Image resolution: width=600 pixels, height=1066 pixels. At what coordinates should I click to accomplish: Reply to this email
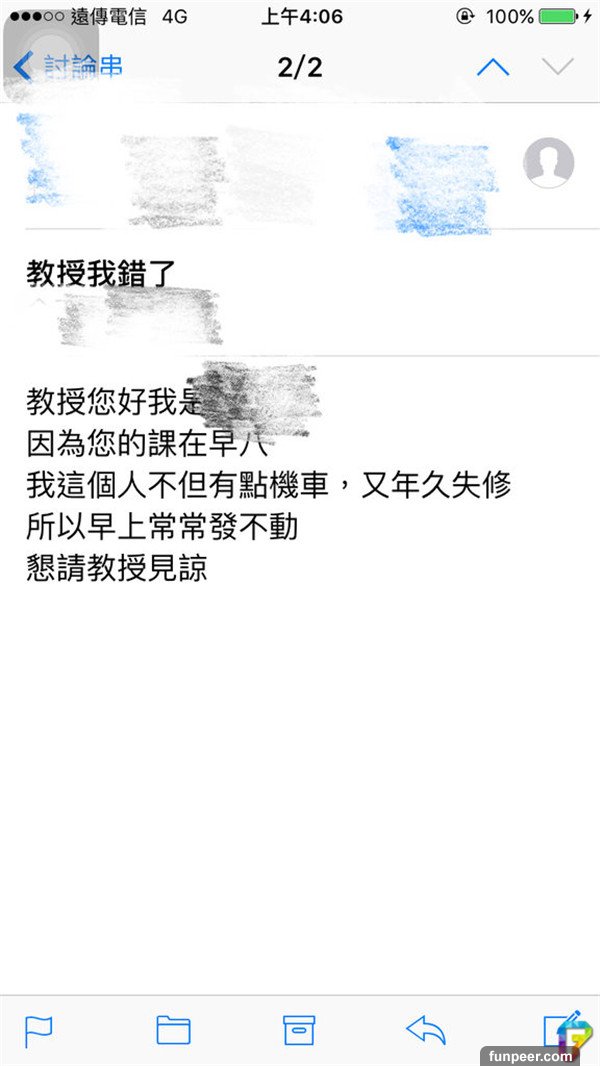coord(425,1030)
